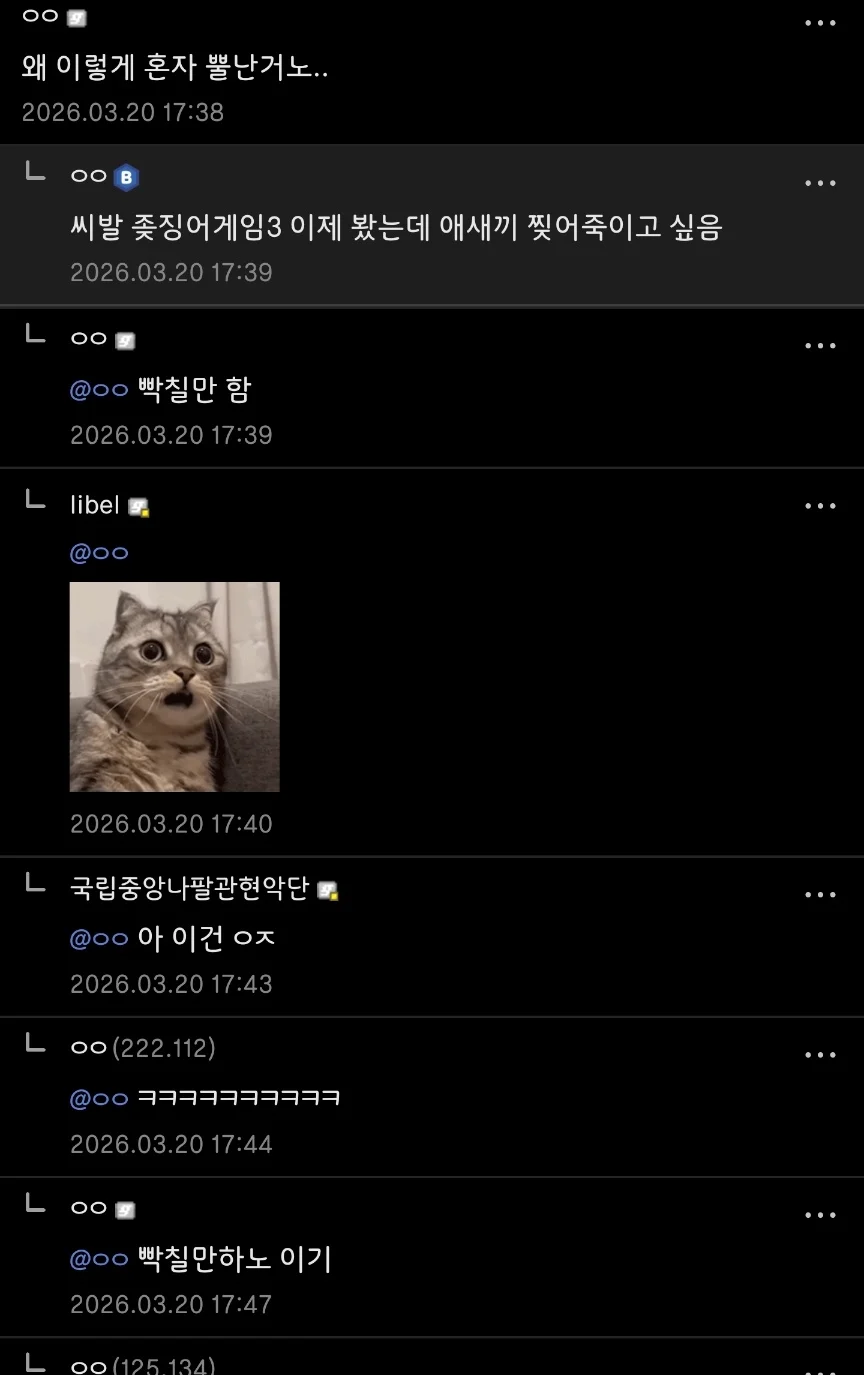View the shocked cat image in libel's reply
The height and width of the screenshot is (1375, 864).
(174, 687)
